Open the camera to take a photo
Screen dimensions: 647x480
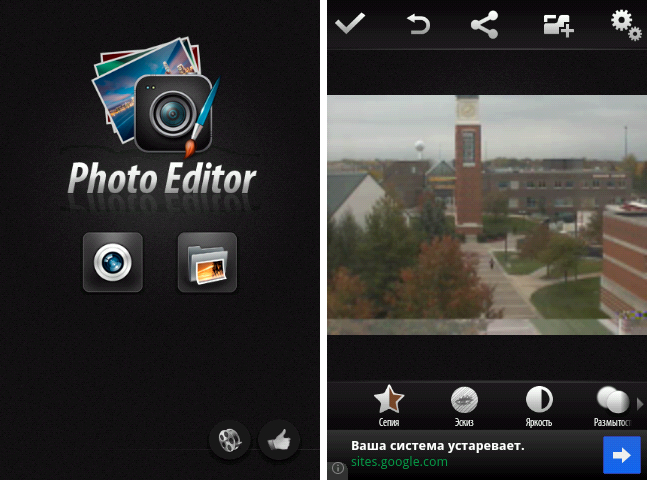click(112, 262)
